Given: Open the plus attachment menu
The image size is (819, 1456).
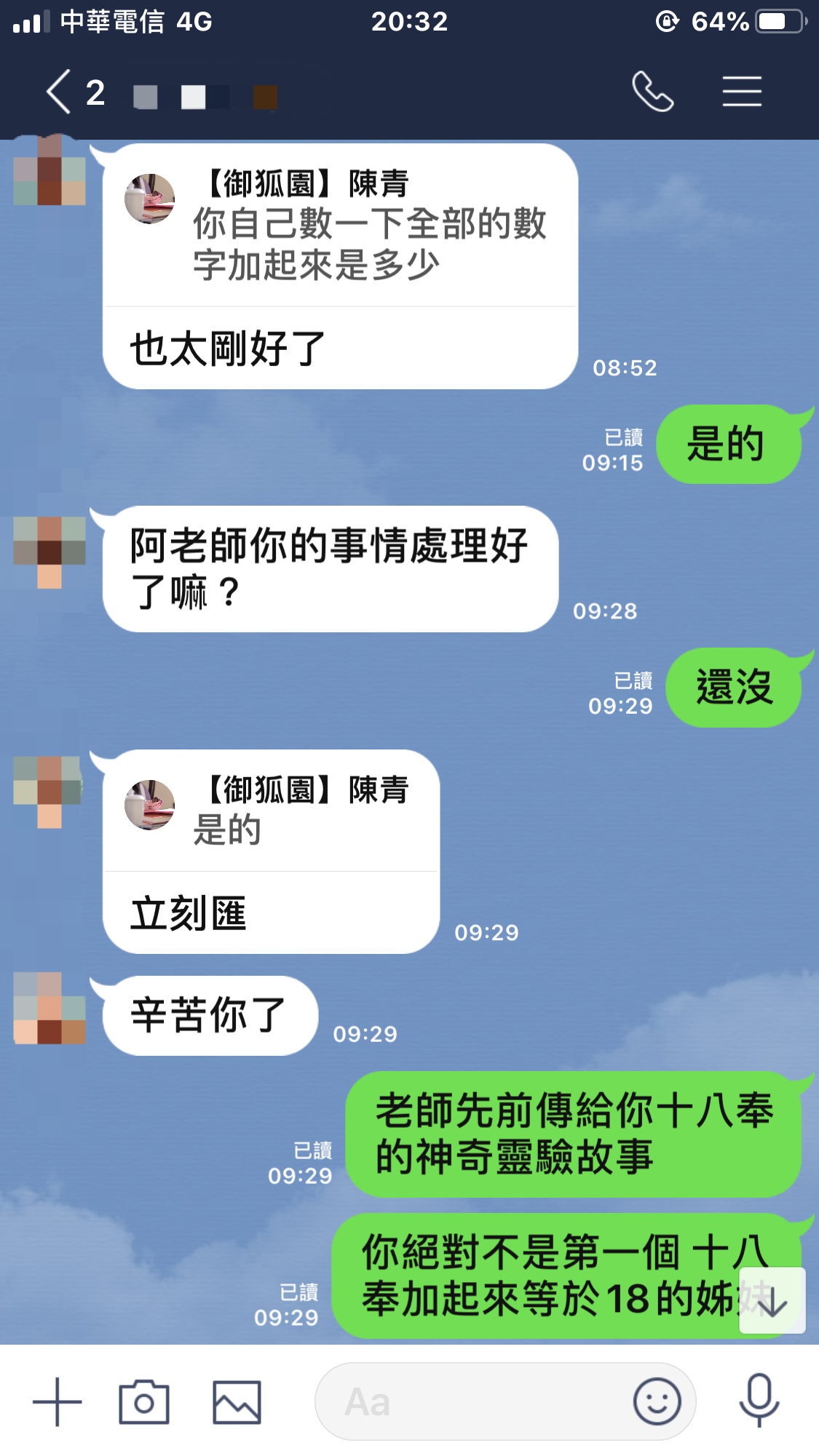Looking at the screenshot, I should coord(57,1401).
